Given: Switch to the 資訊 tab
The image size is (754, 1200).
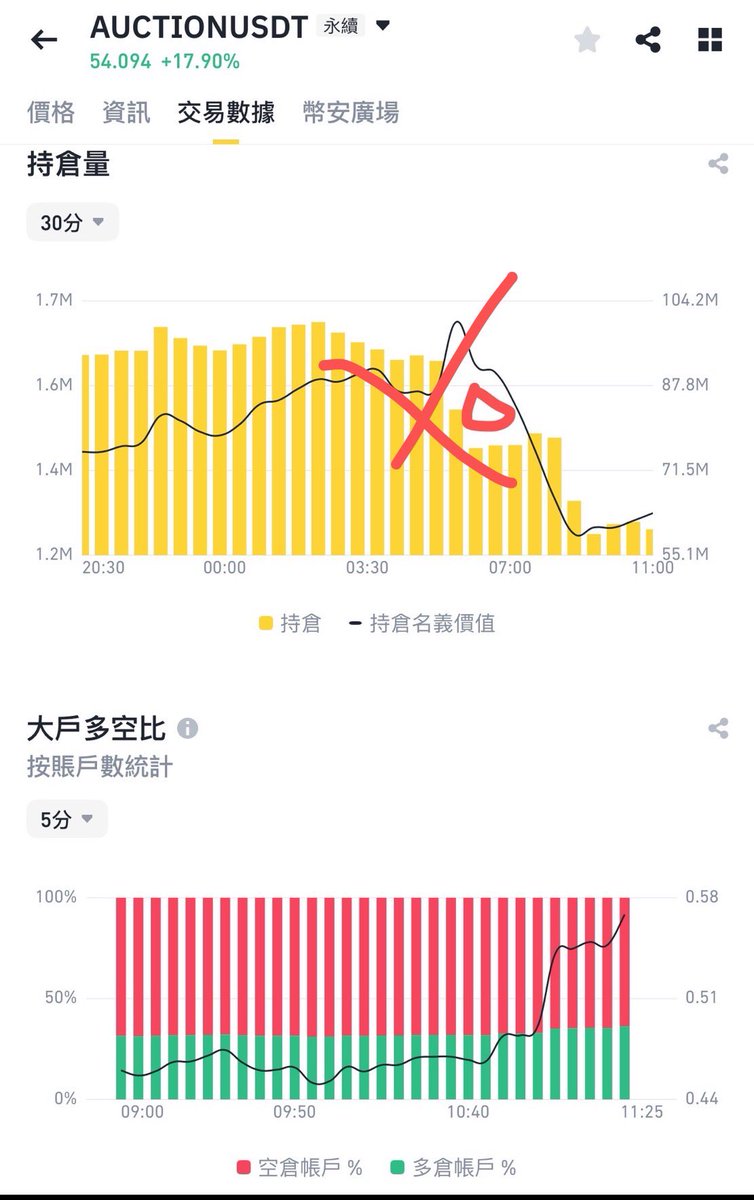Looking at the screenshot, I should click(x=126, y=113).
